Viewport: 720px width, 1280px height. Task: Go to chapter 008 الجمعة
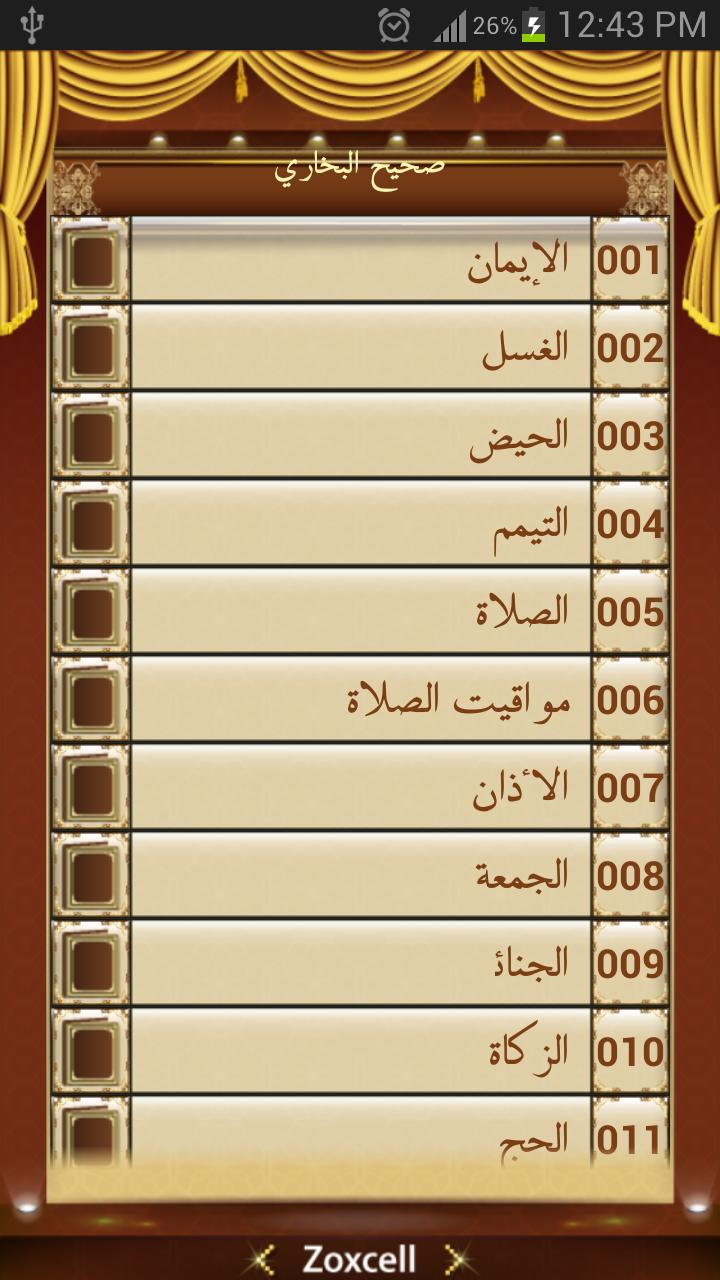click(x=360, y=876)
